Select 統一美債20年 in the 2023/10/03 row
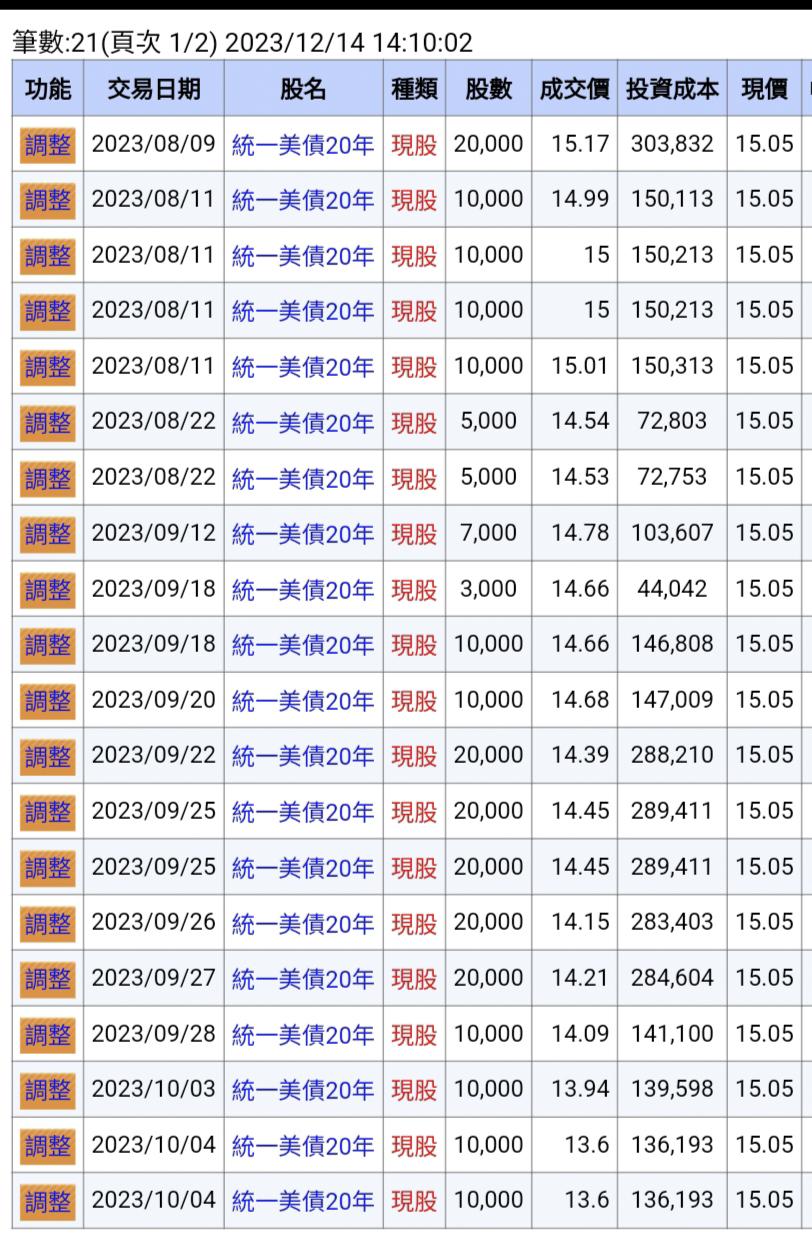812x1244 pixels. point(303,1089)
